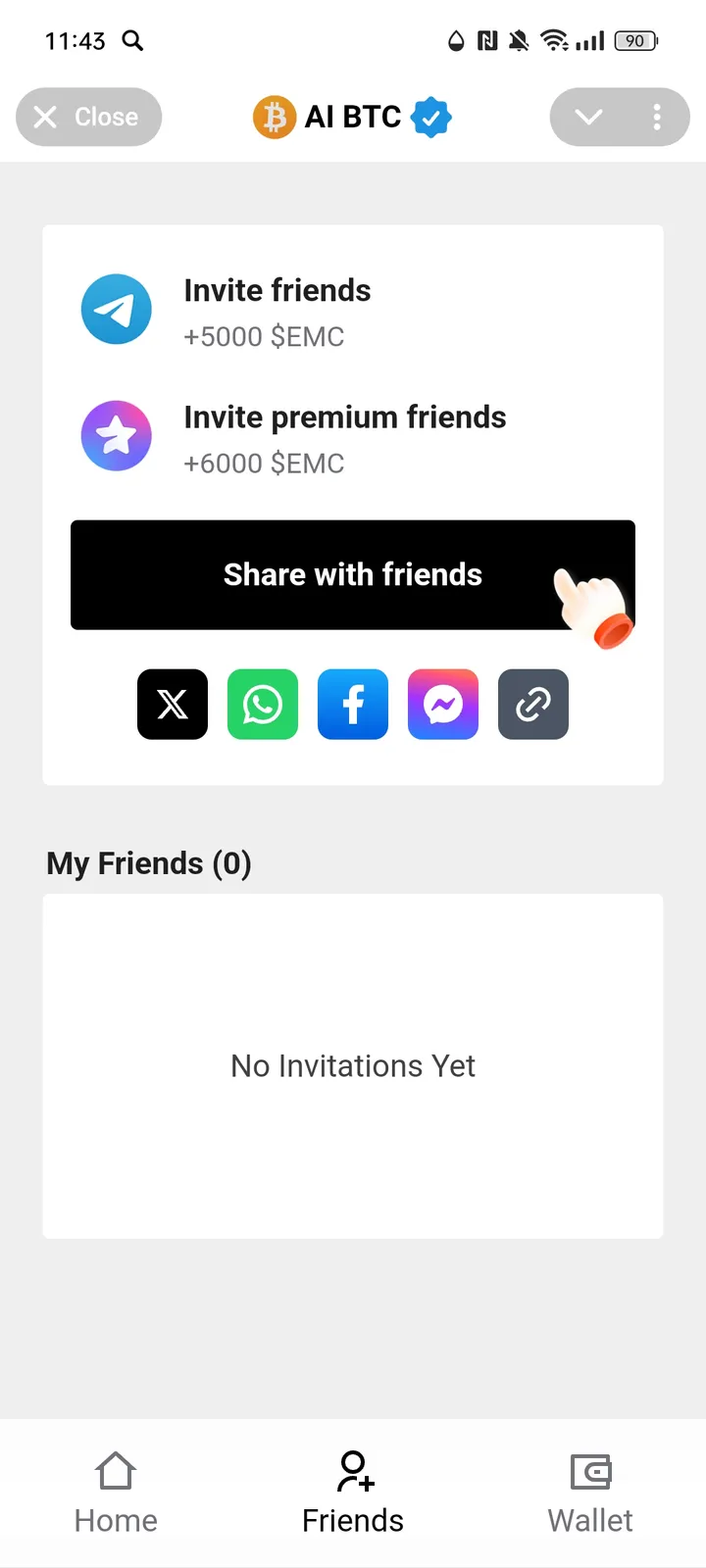Collapse the mini app with the chevron arrow
The image size is (706, 1568).
(588, 117)
